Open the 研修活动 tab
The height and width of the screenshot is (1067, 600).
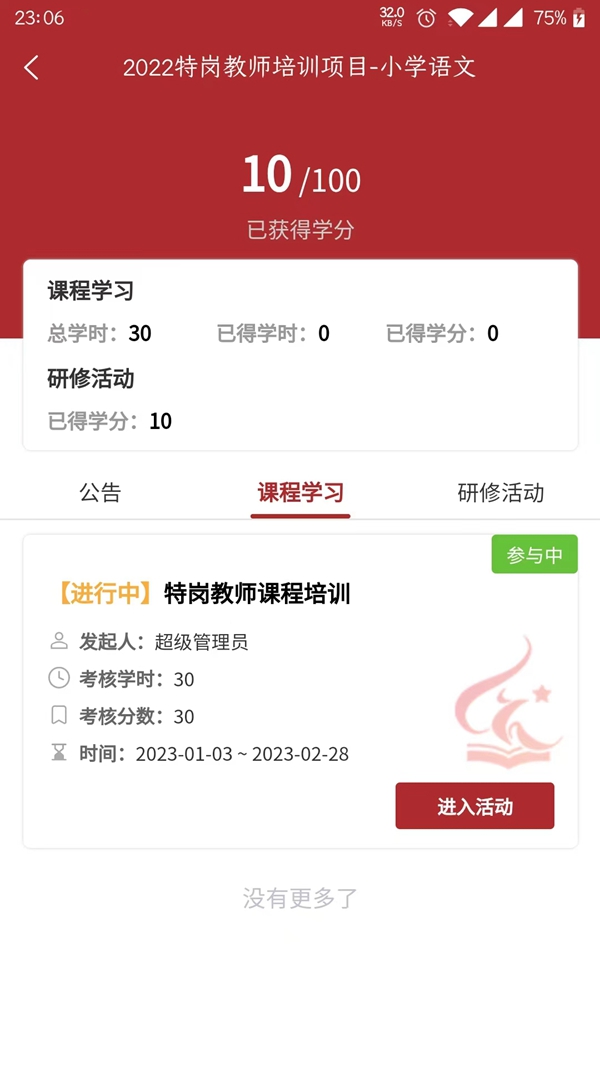[x=500, y=492]
